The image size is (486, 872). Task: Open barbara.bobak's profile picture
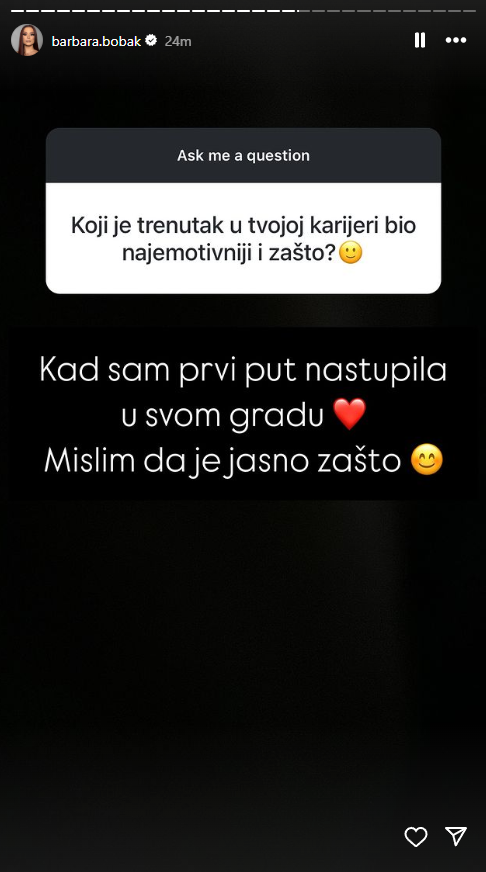pos(27,40)
